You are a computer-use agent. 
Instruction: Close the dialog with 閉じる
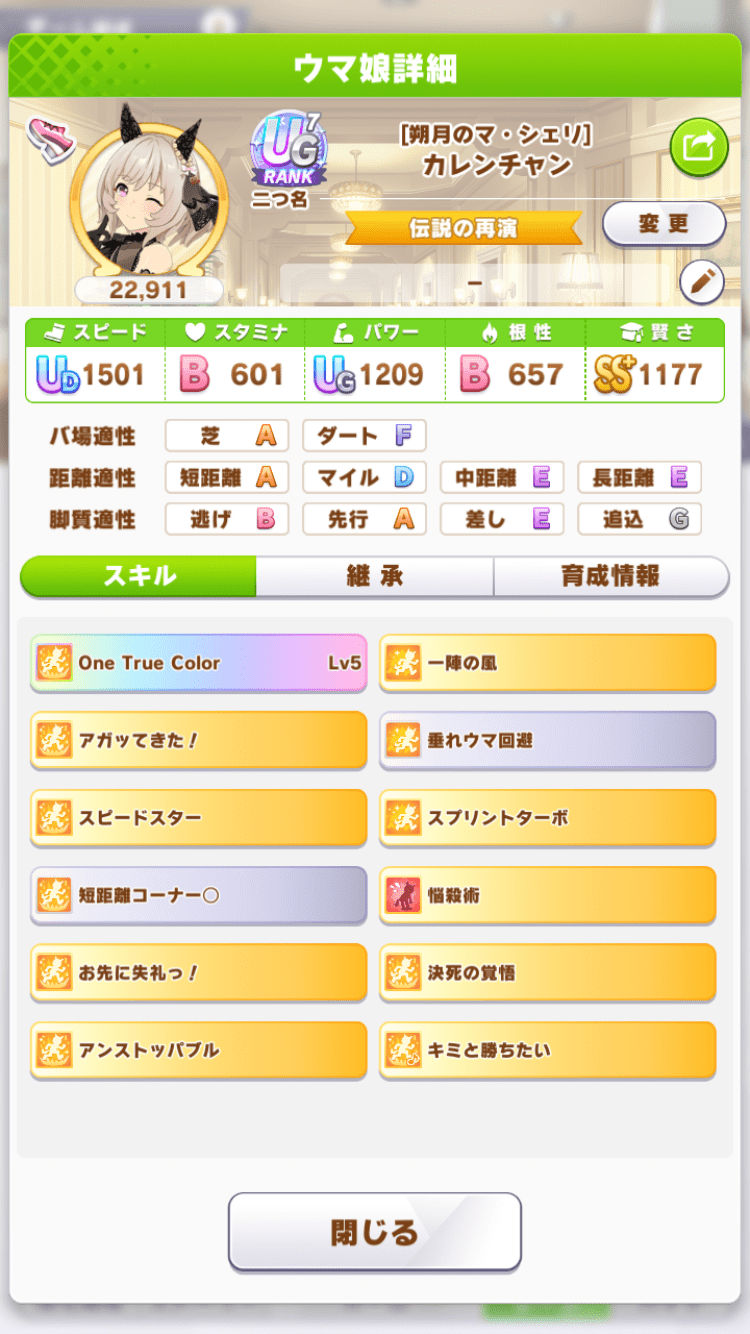pos(375,1232)
